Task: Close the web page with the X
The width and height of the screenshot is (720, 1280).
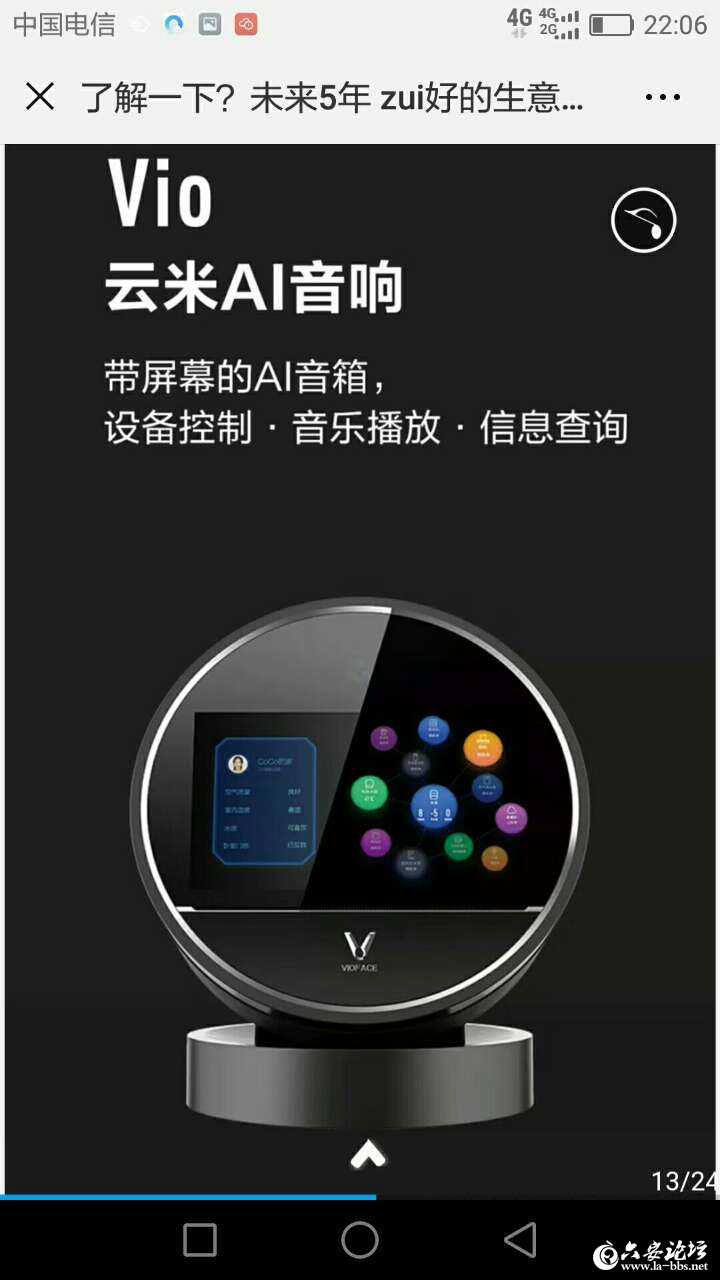Action: pyautogui.click(x=40, y=97)
